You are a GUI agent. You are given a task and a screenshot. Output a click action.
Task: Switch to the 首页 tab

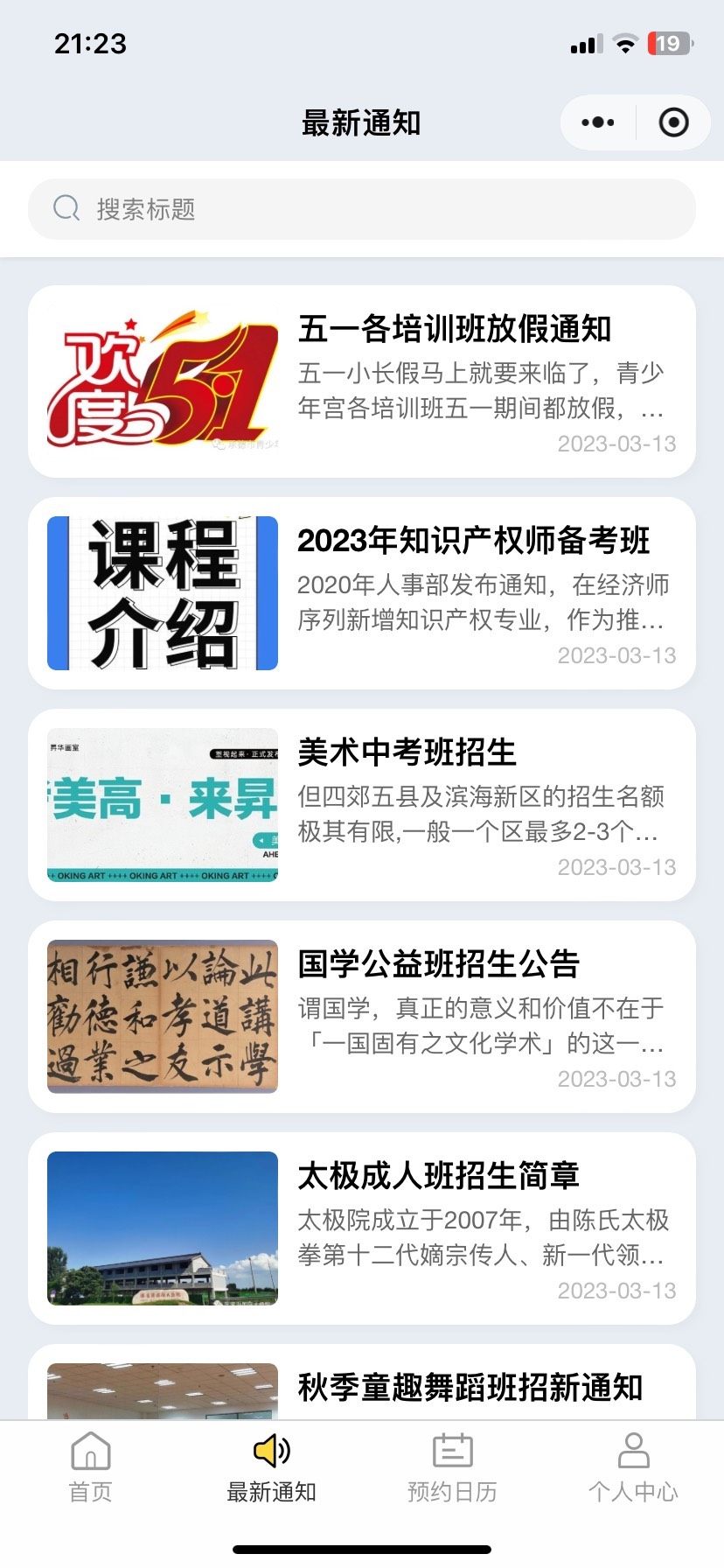91,1466
